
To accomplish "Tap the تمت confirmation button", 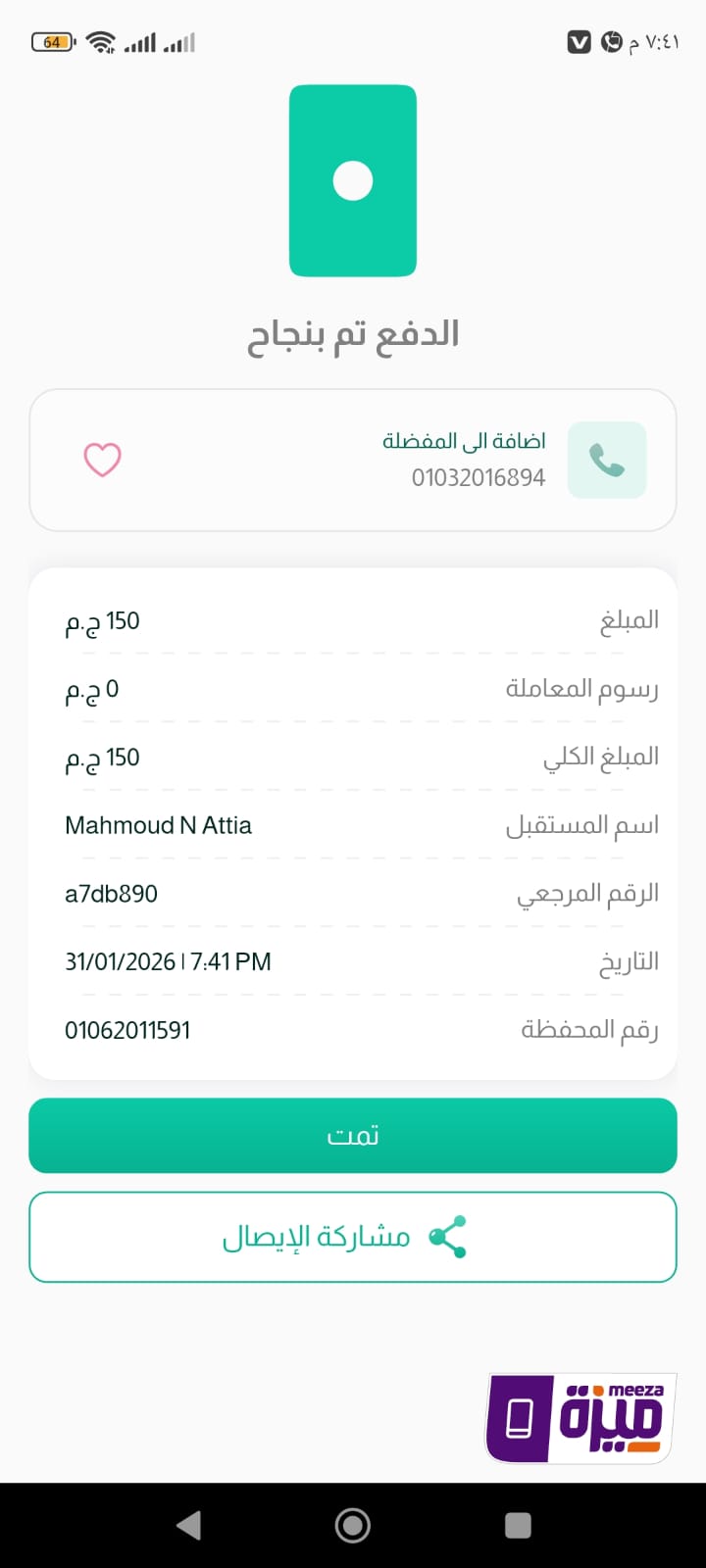I will 353,1135.
